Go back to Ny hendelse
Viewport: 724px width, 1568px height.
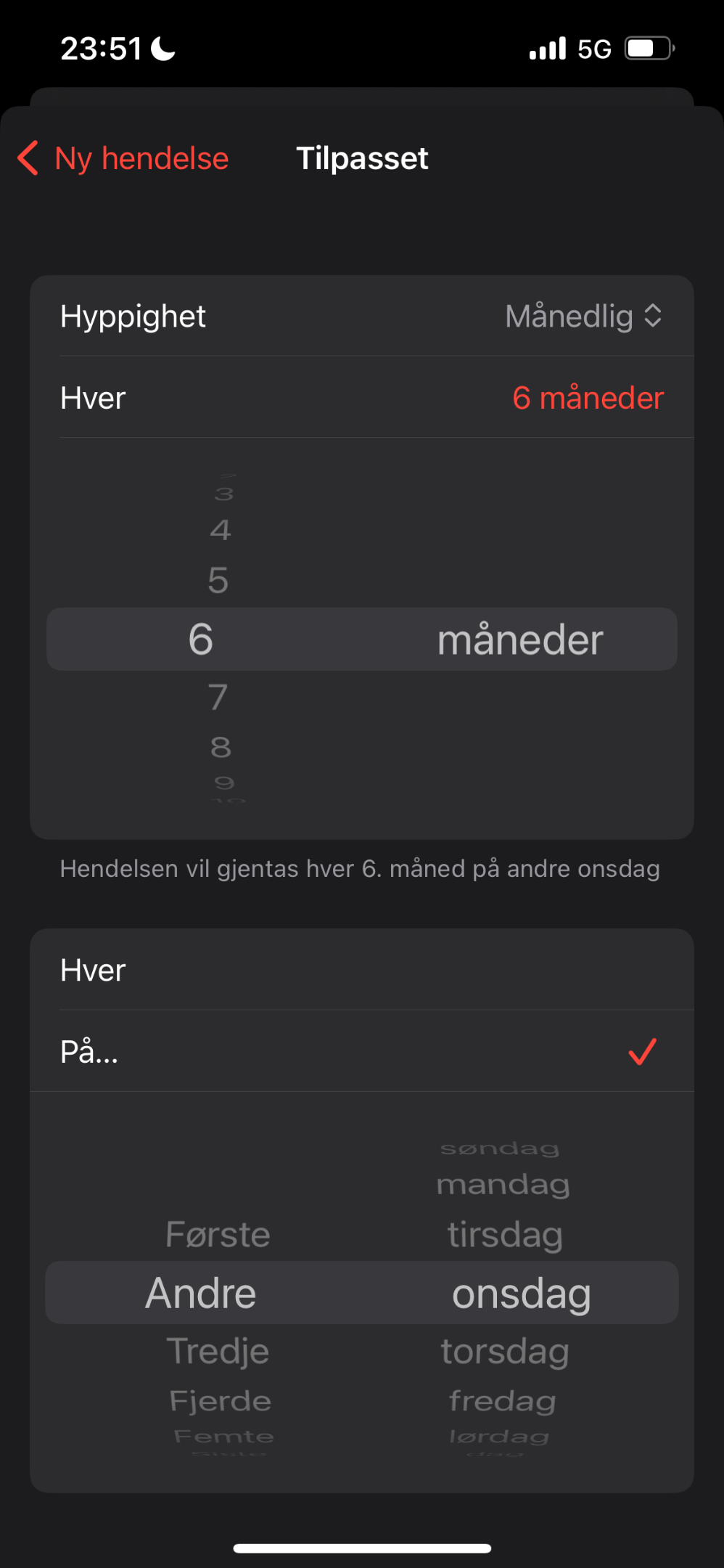point(123,158)
